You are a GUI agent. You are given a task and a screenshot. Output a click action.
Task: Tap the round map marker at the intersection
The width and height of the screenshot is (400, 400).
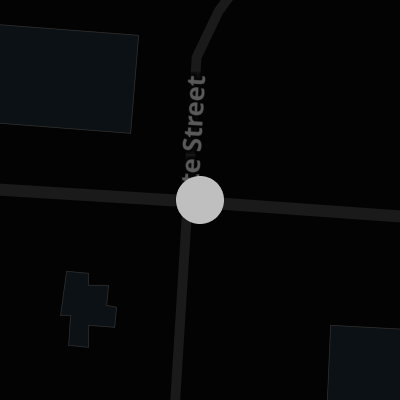[200, 200]
